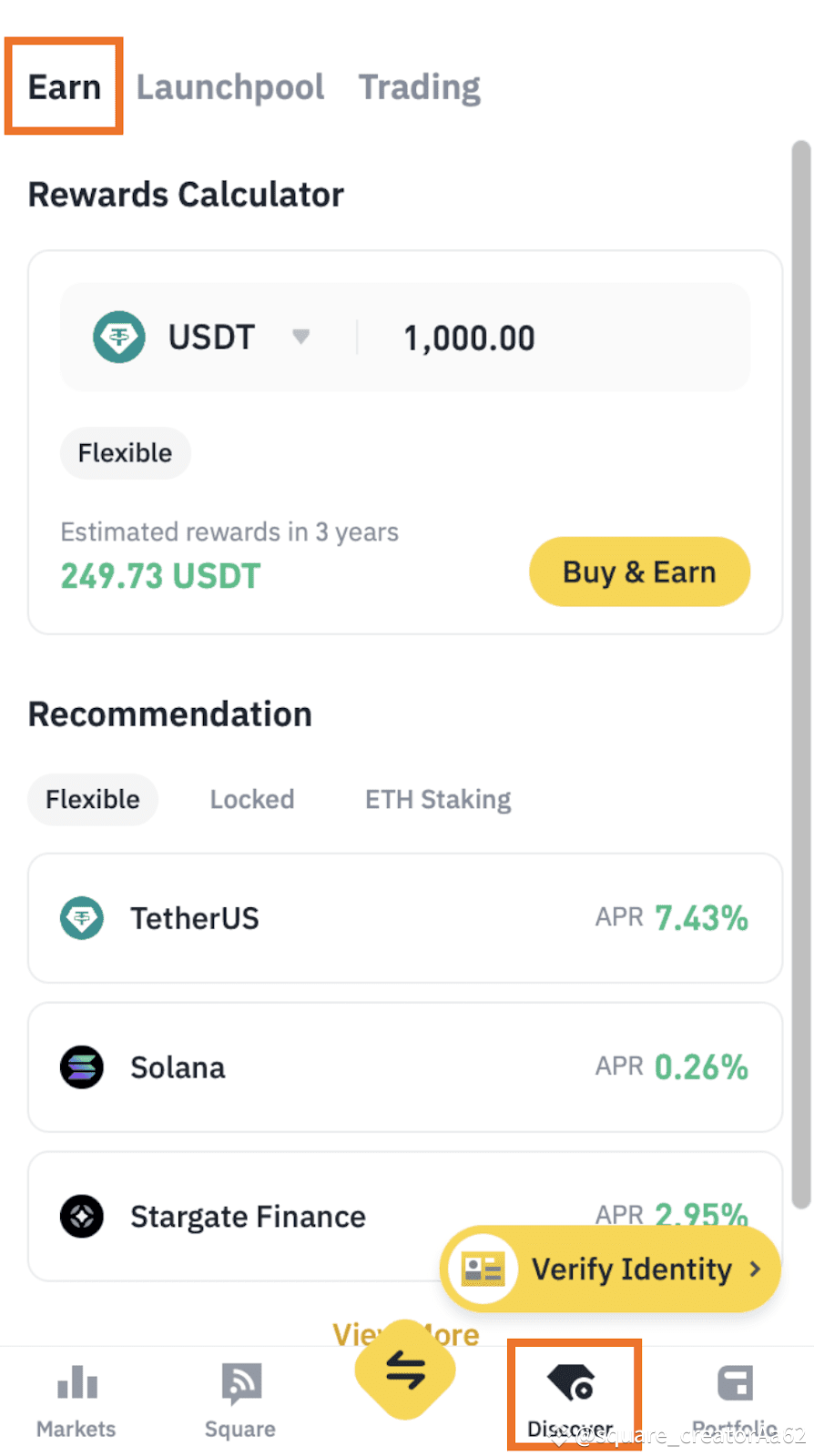Tap the USDT token icon in calculator
814x1456 pixels.
click(x=119, y=337)
